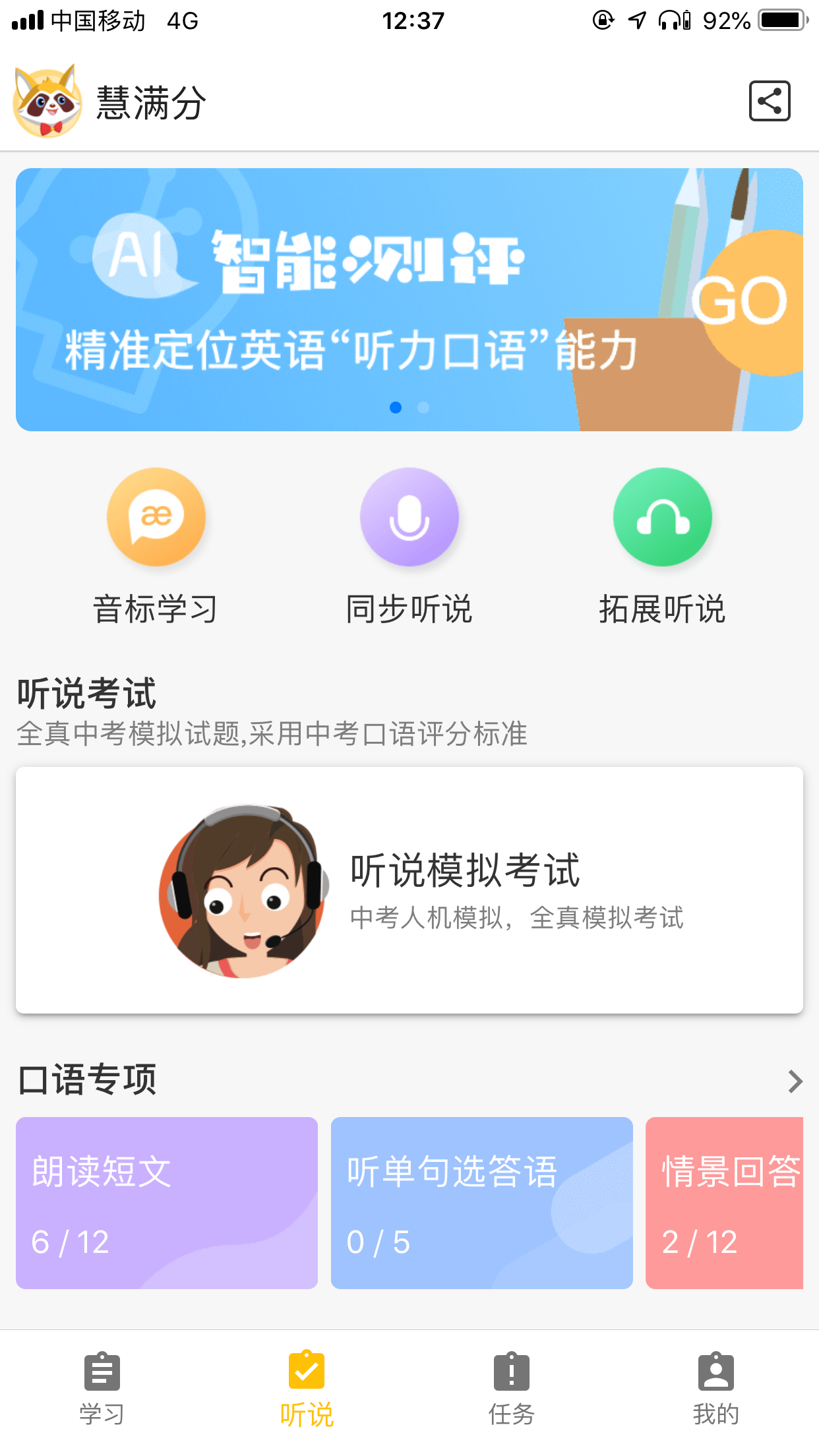Tap the 拓展听说 headphones icon
The height and width of the screenshot is (1456, 819).
662,517
